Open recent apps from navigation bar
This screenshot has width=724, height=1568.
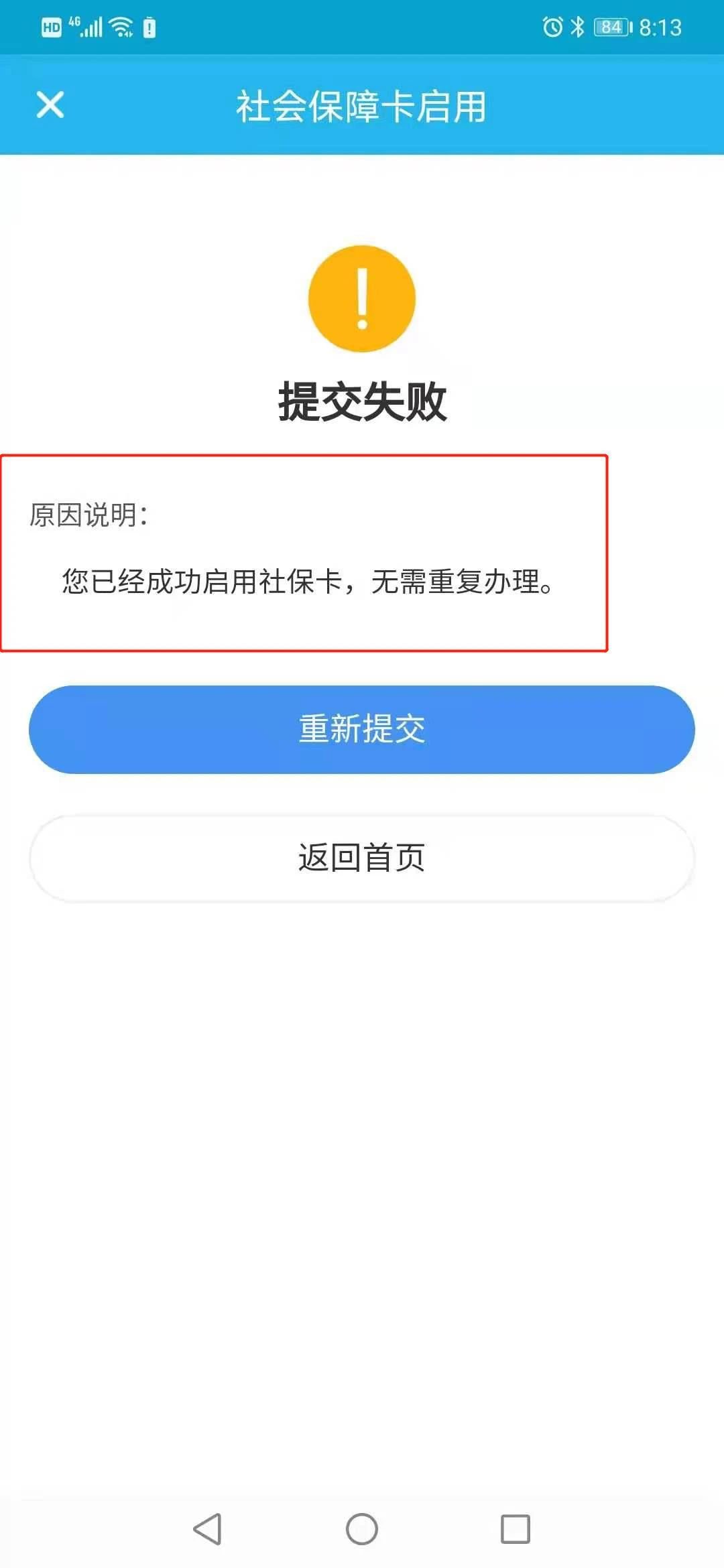pos(515,1528)
